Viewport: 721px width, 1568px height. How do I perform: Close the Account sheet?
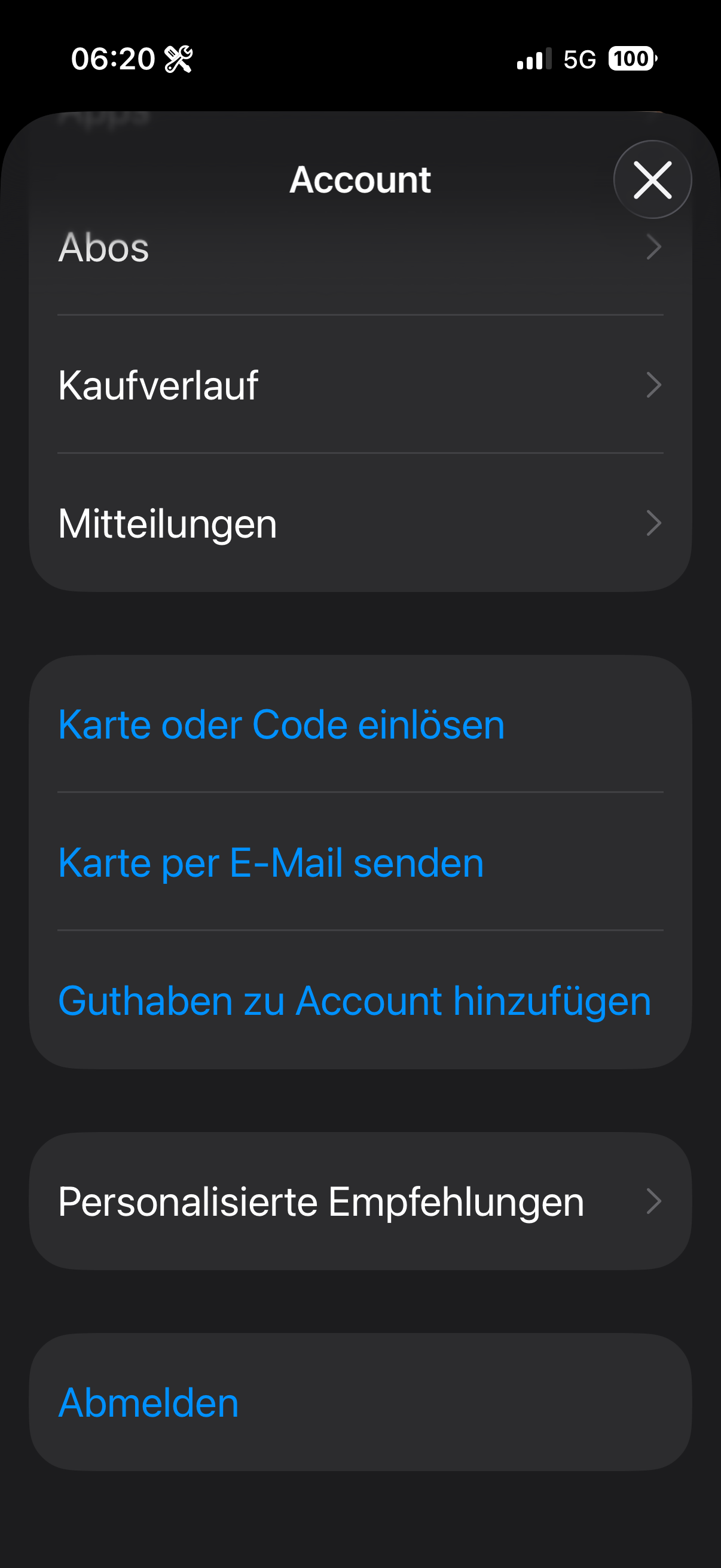[x=652, y=180]
